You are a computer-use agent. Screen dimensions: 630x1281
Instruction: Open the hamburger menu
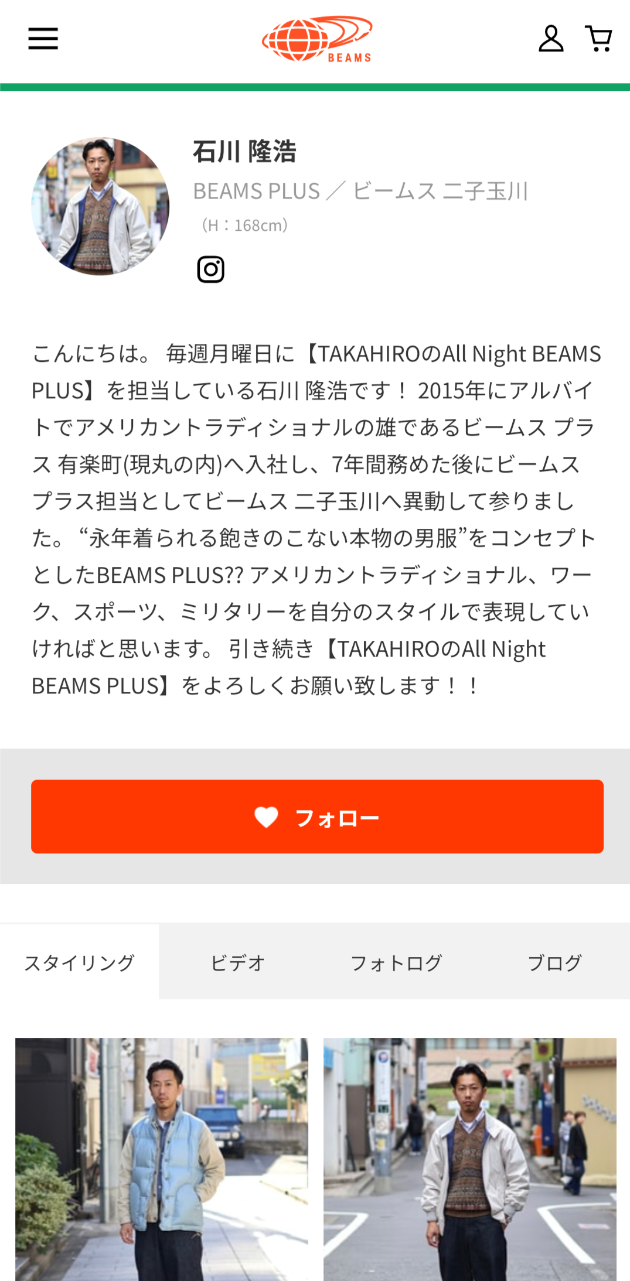(43, 39)
